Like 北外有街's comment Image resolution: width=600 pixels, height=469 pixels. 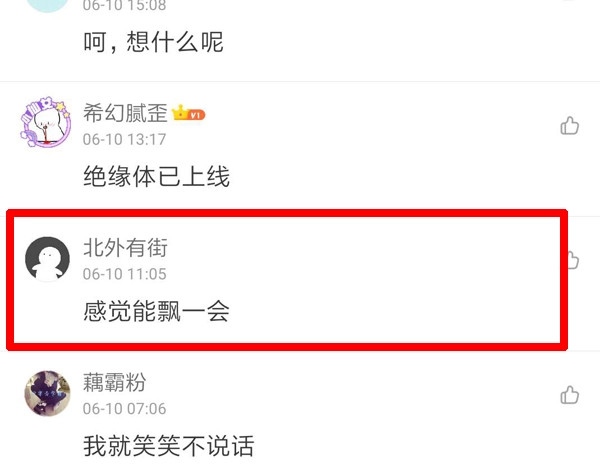pyautogui.click(x=573, y=260)
